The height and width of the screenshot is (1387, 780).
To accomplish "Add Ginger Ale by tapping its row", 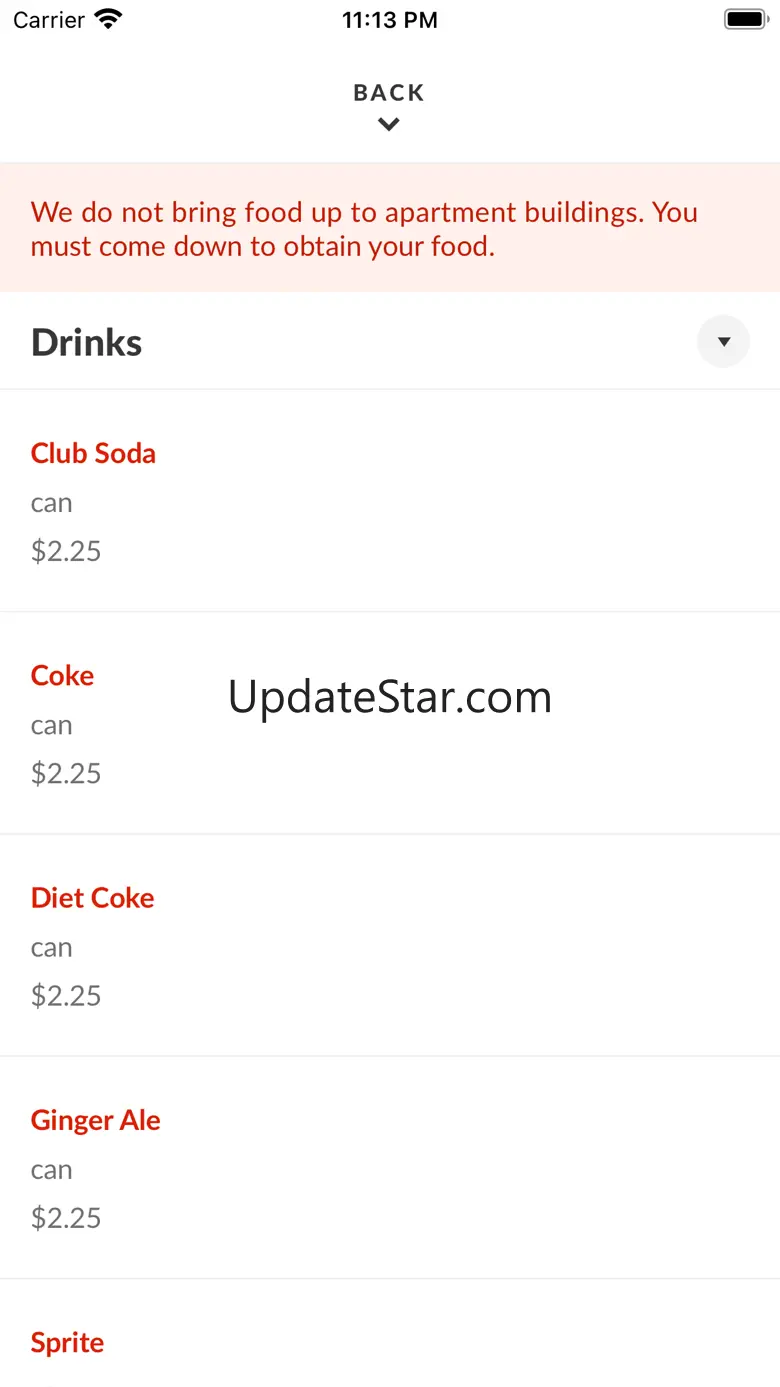I will (390, 1167).
